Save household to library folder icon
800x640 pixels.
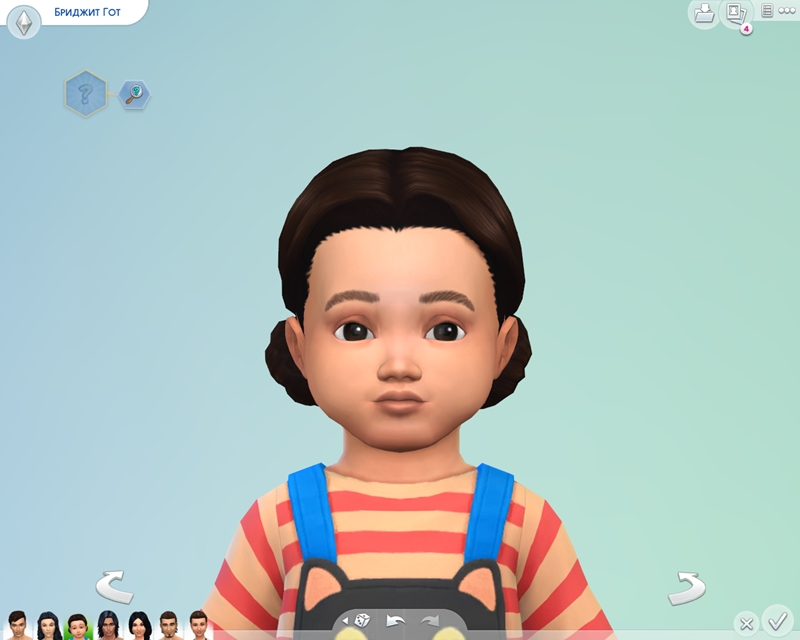pyautogui.click(x=705, y=13)
